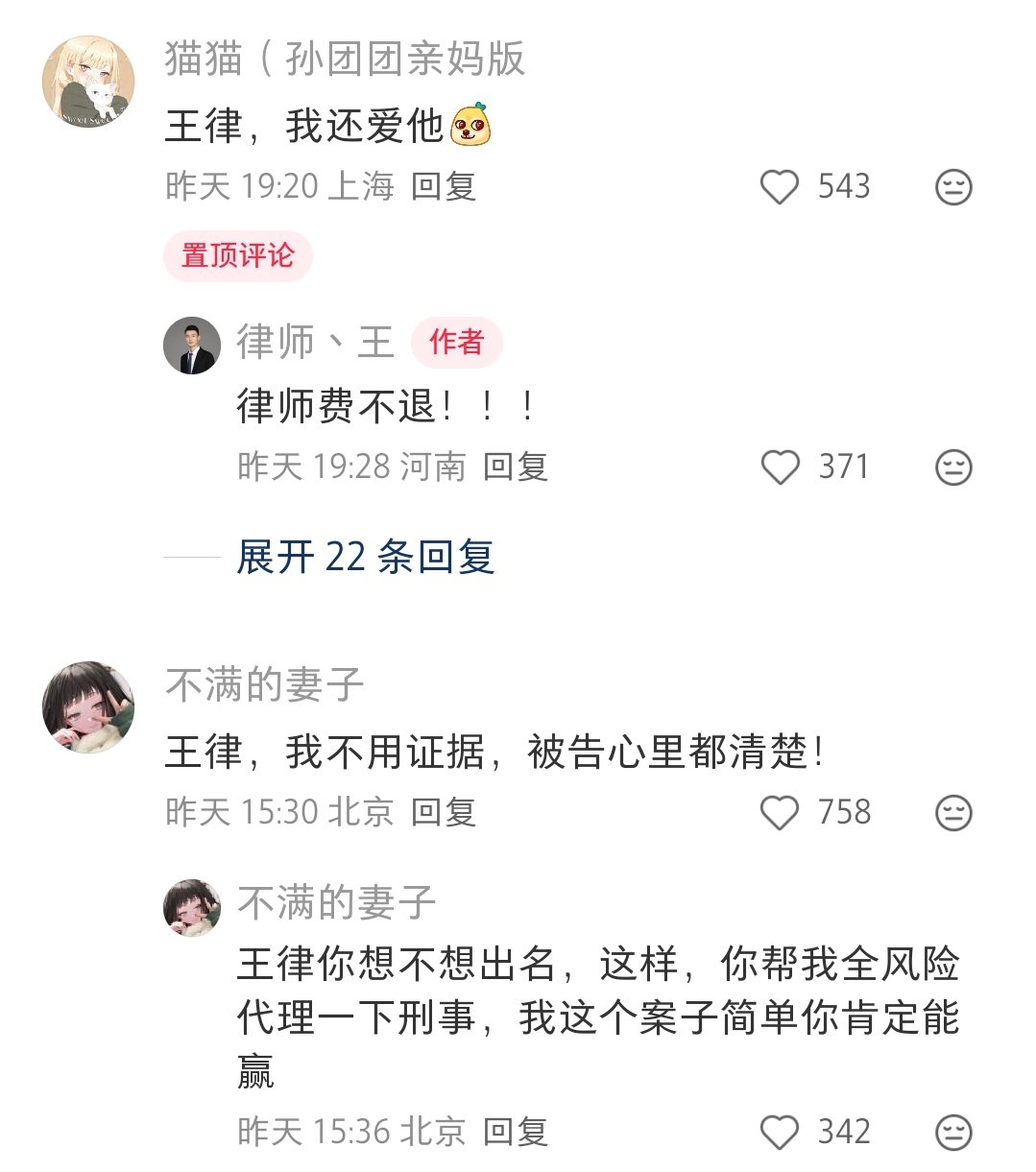
Task: Dislike 不满的妻子's 15:36 reply
Action: [x=952, y=1133]
